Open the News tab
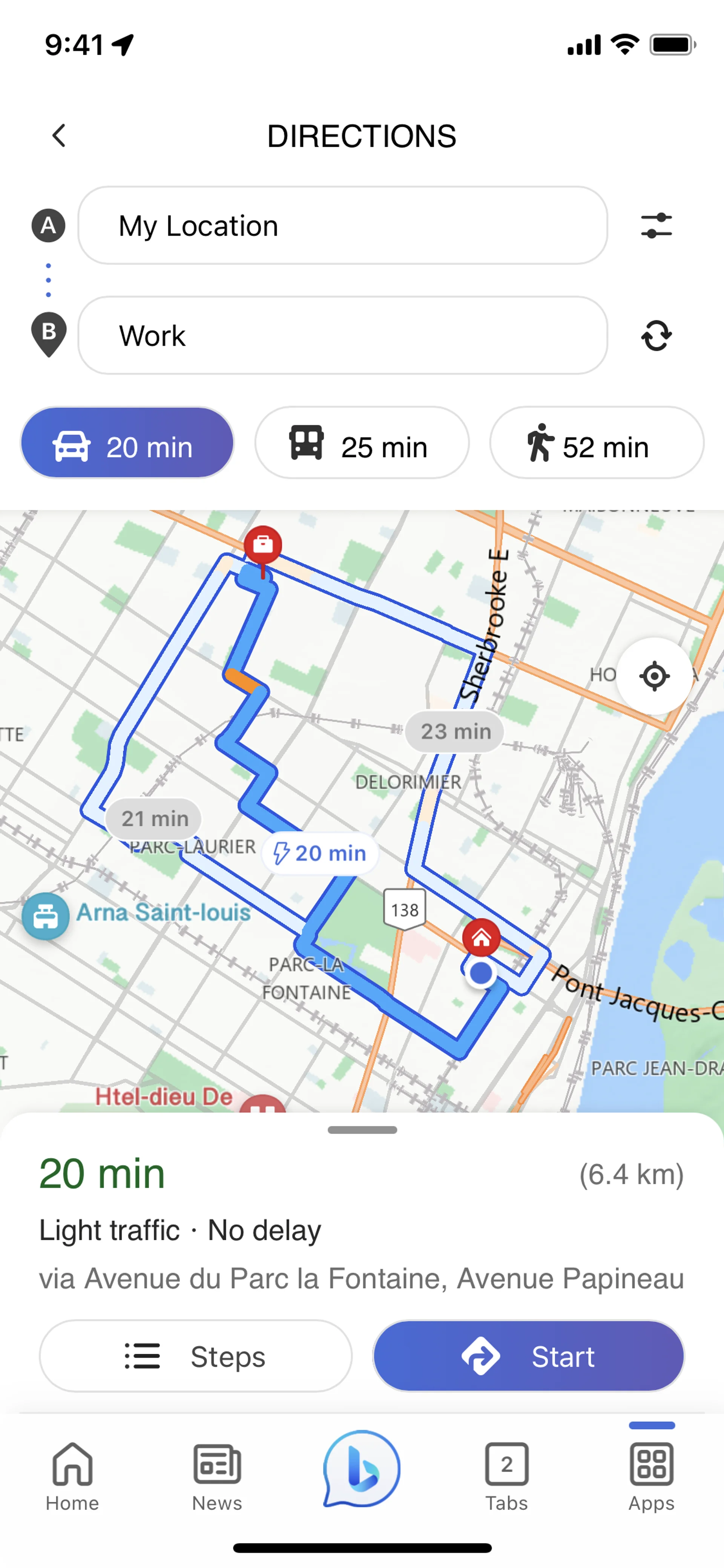 point(217,1476)
